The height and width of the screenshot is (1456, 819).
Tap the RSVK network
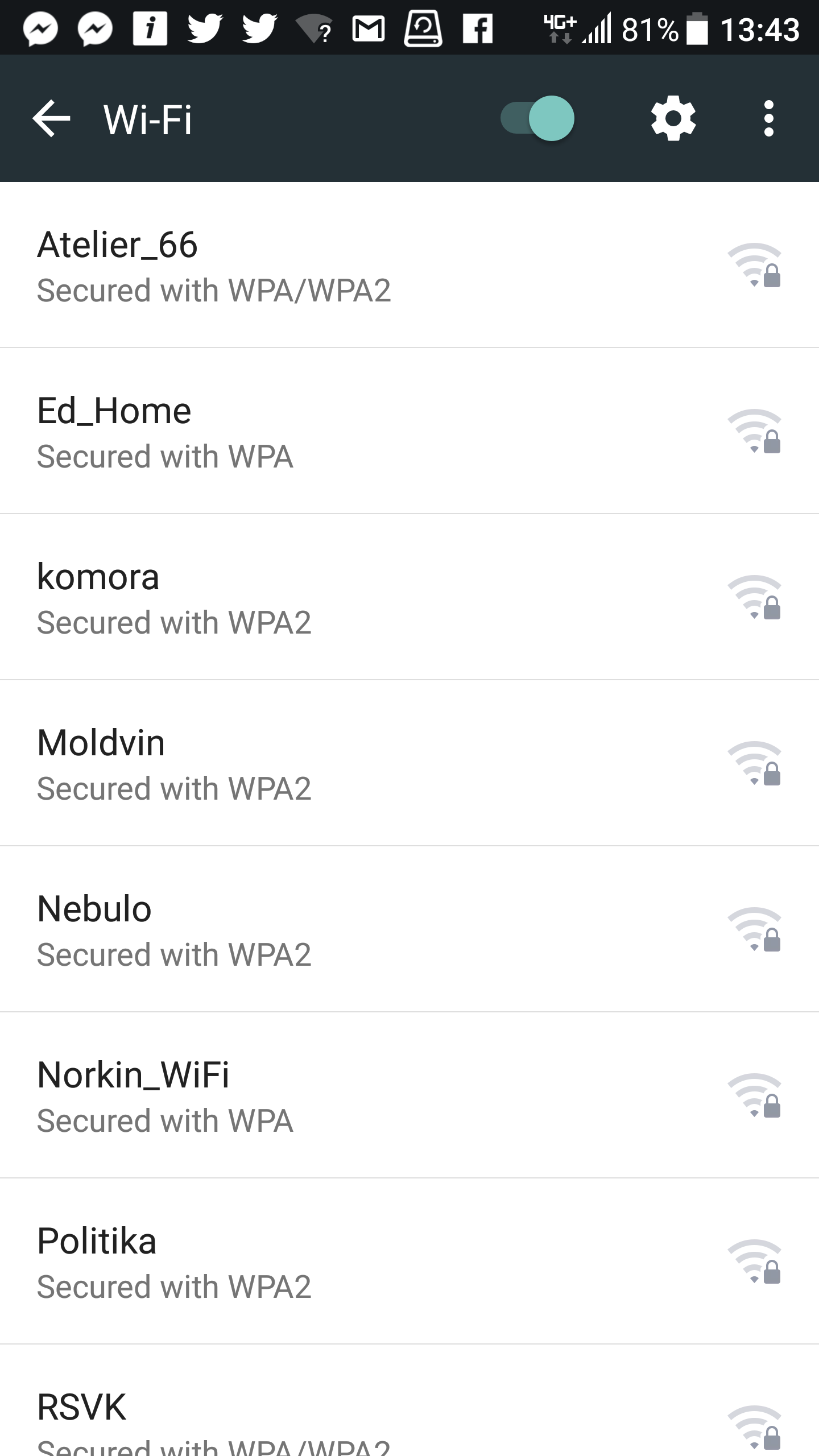(x=409, y=1401)
